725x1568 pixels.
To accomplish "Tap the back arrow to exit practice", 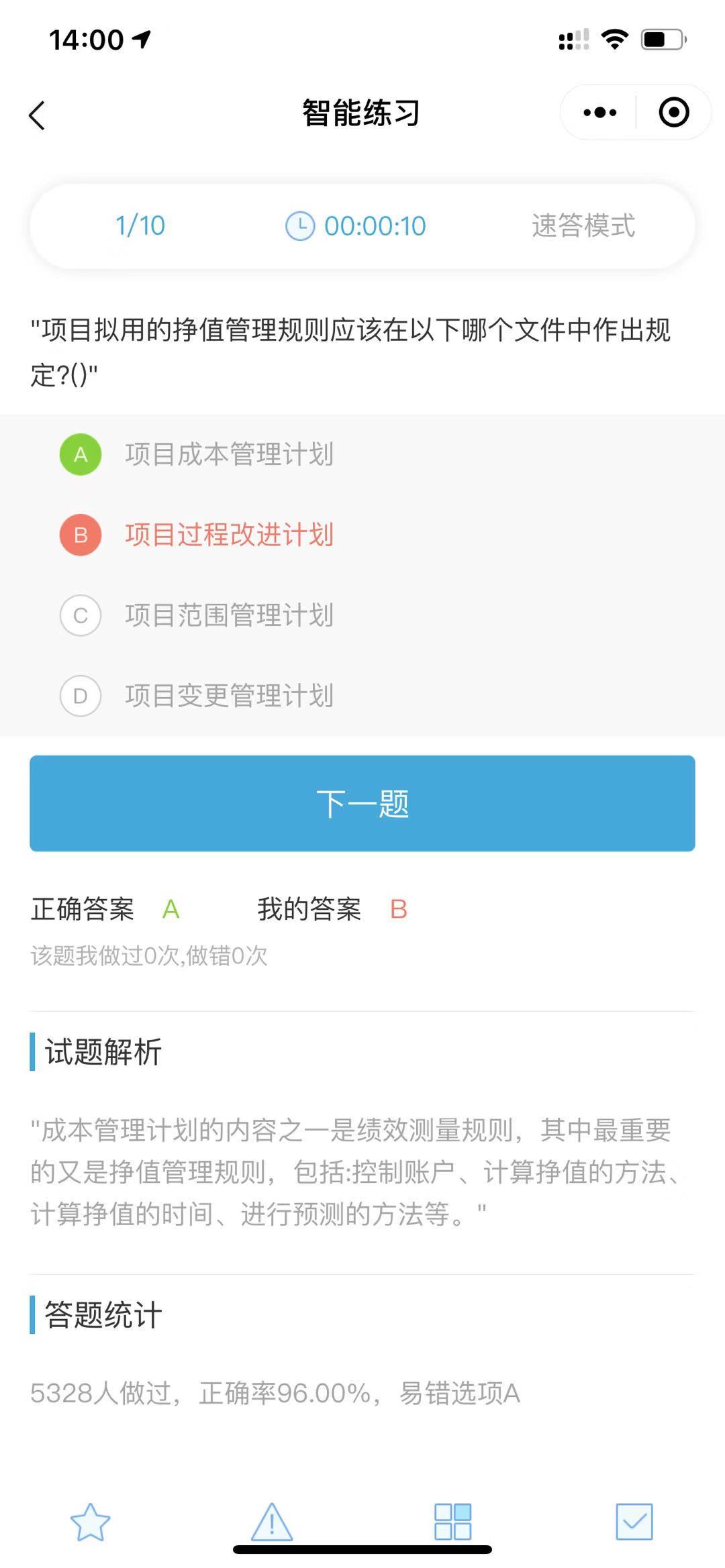I will (x=37, y=115).
